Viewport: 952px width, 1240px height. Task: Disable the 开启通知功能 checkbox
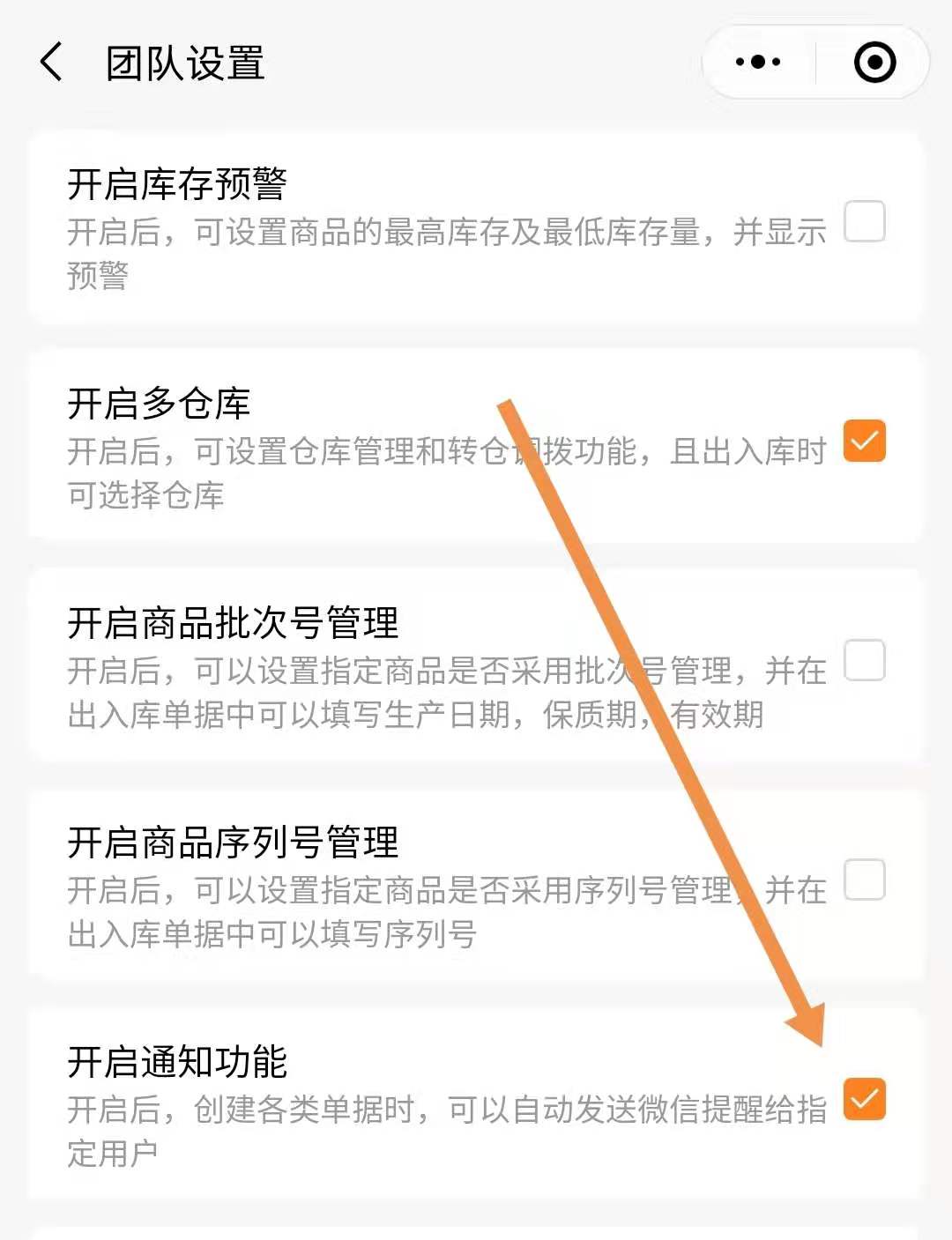tap(864, 1099)
